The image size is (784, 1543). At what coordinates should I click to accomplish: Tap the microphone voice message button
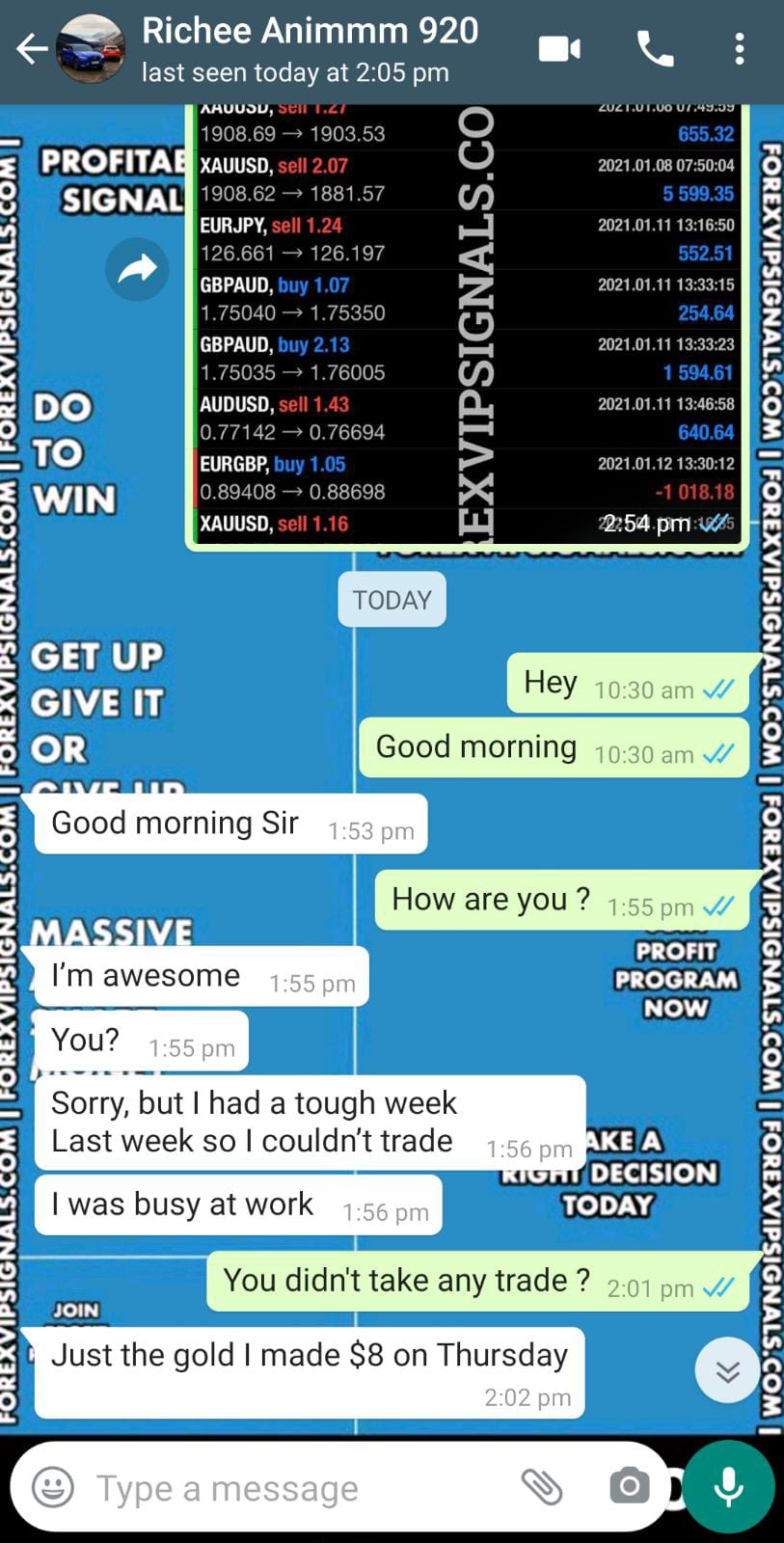pyautogui.click(x=729, y=1486)
